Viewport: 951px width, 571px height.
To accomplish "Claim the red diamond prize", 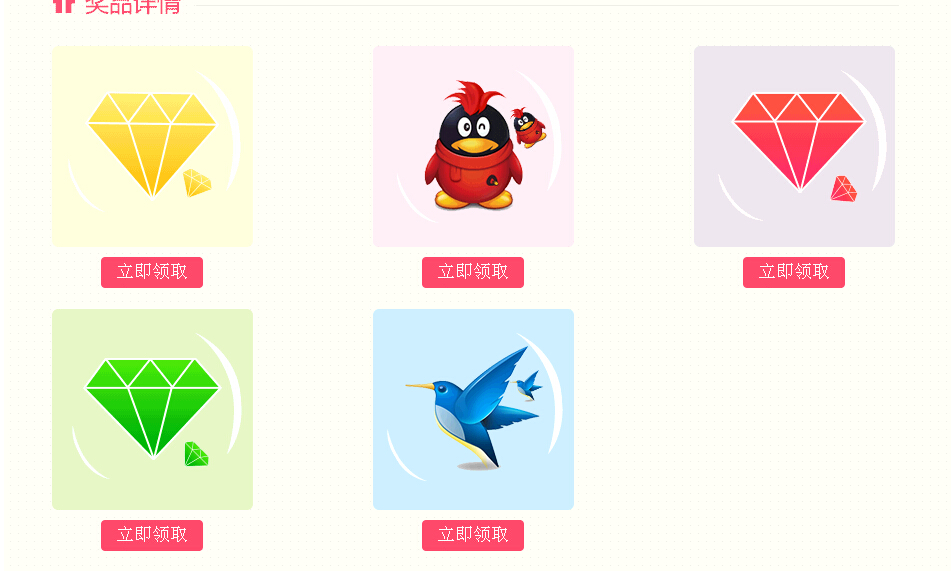I will tap(794, 272).
